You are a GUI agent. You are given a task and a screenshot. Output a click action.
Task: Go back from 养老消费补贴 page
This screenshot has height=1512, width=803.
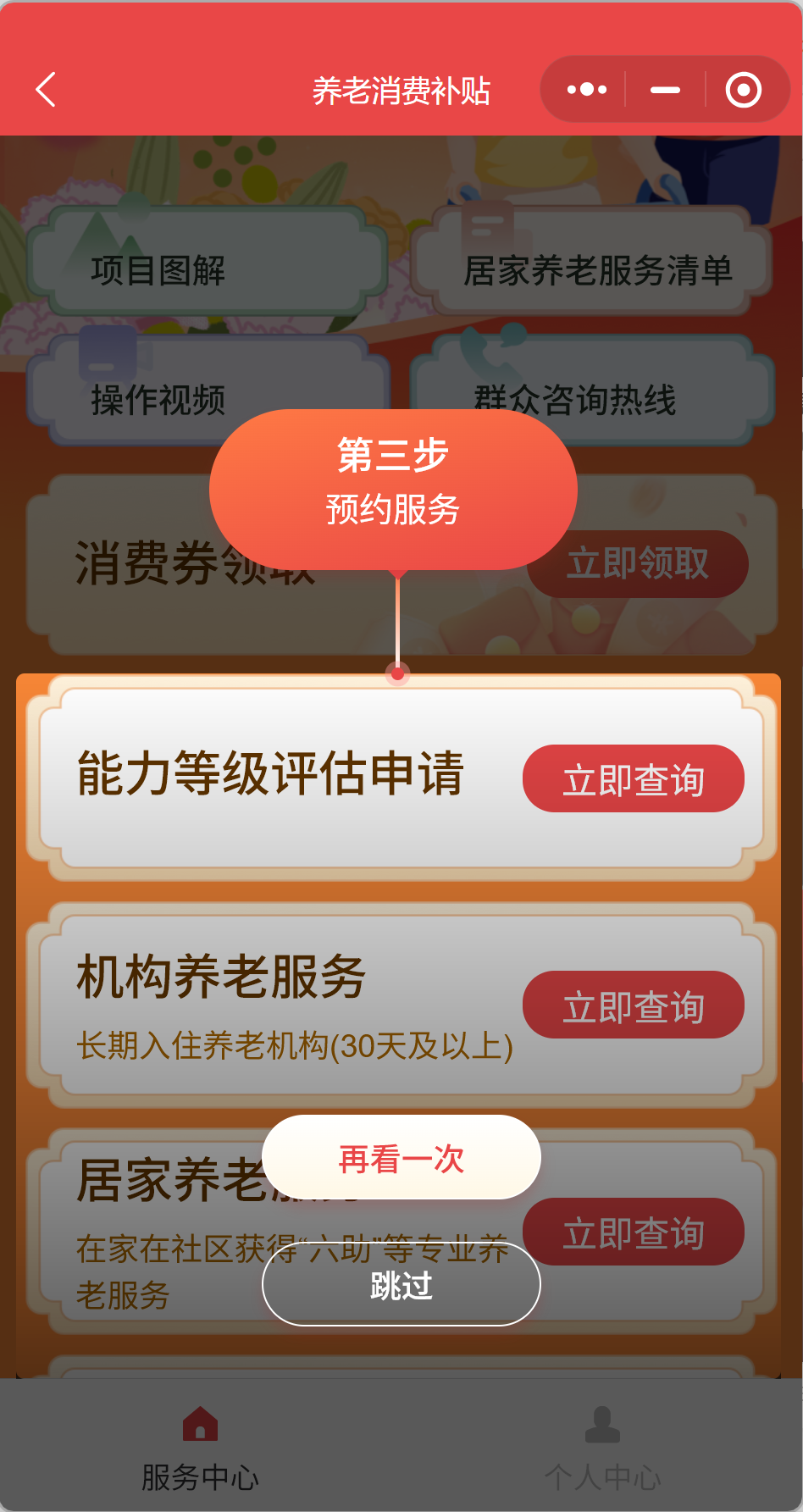(47, 90)
